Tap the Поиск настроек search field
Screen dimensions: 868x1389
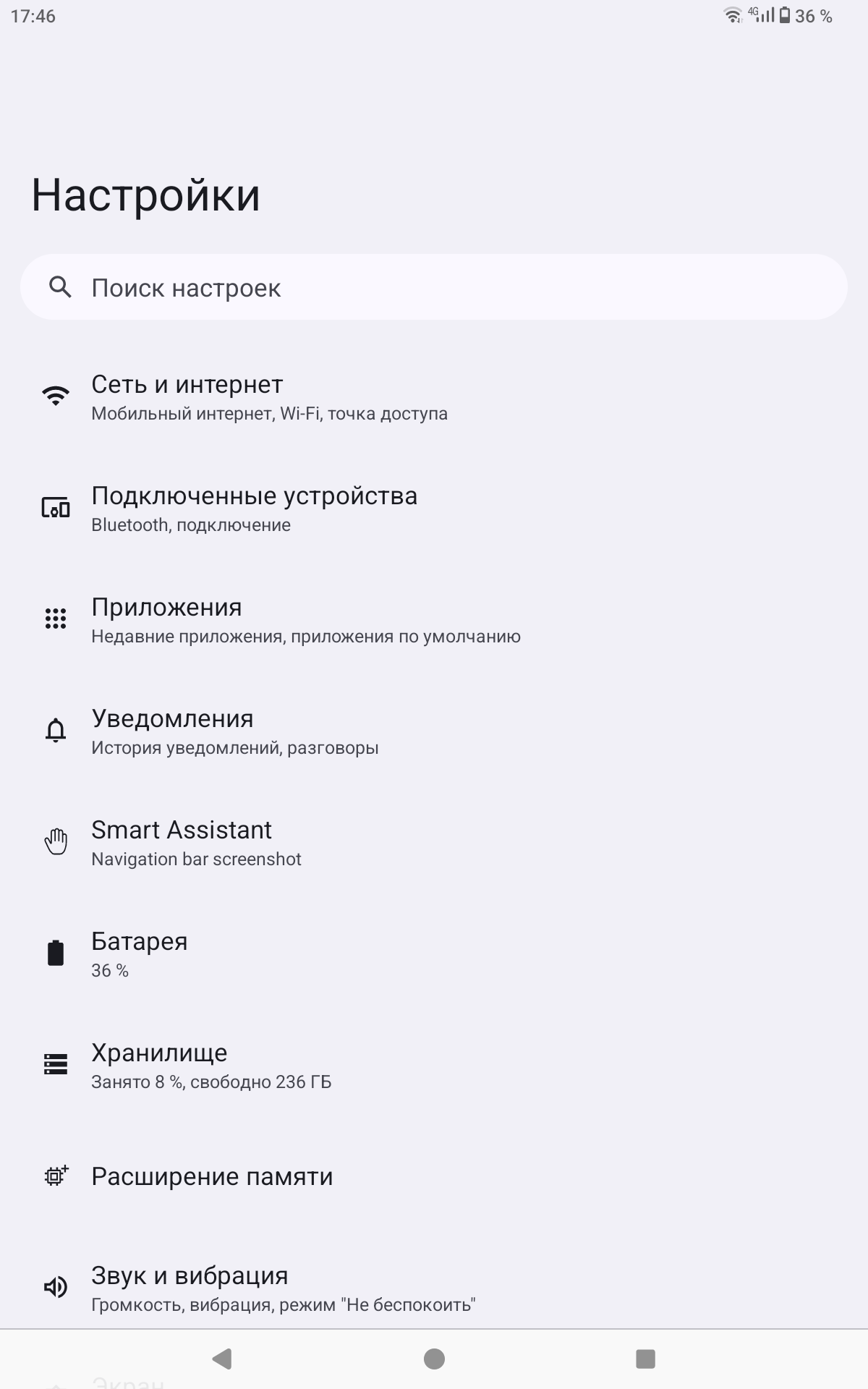point(434,287)
